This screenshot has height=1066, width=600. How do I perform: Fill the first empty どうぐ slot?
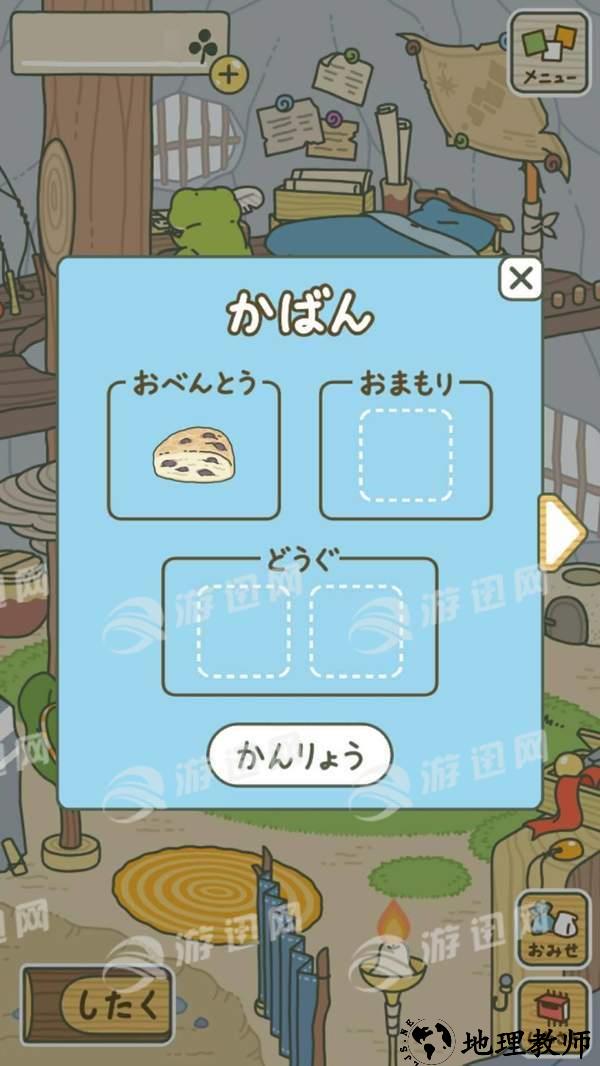tap(243, 630)
